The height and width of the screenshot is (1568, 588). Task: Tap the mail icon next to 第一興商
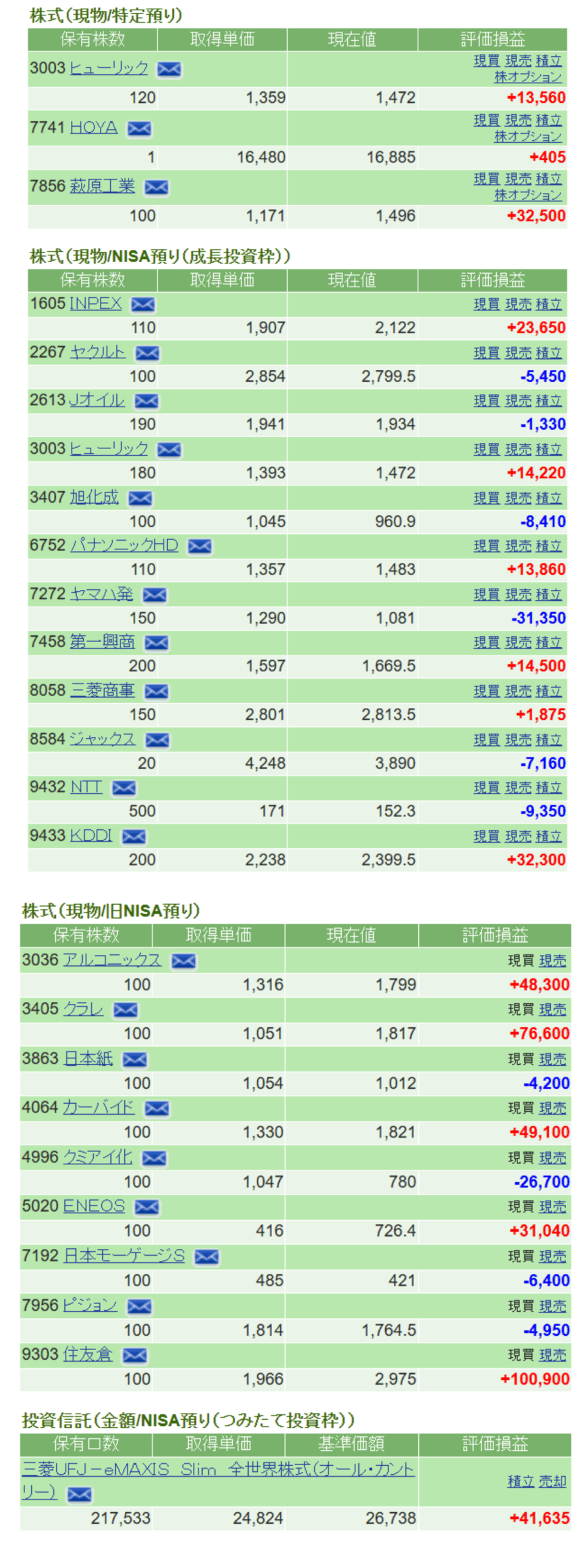pos(156,643)
